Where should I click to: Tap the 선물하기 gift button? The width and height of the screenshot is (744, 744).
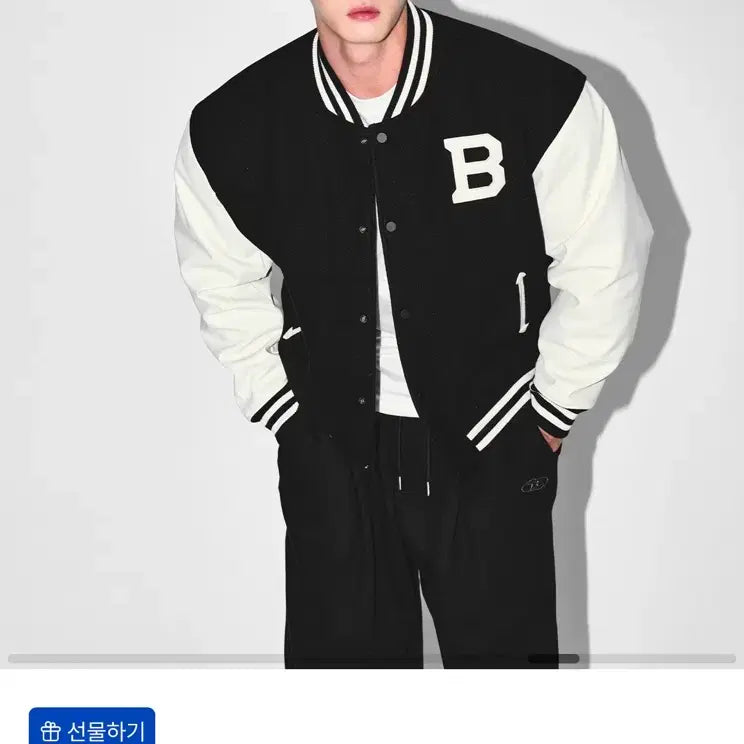(92, 727)
